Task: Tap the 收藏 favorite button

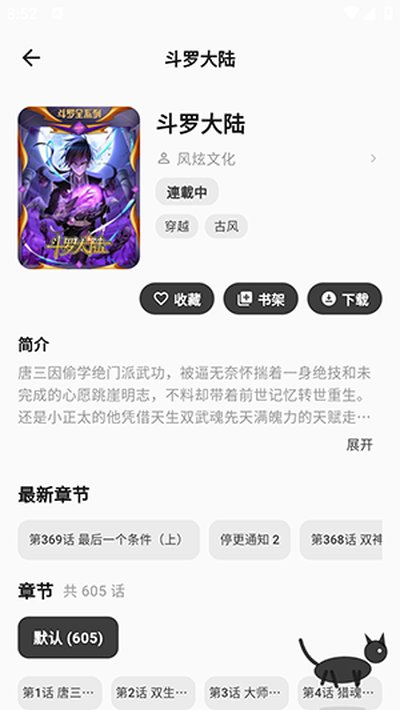Action: (x=177, y=299)
